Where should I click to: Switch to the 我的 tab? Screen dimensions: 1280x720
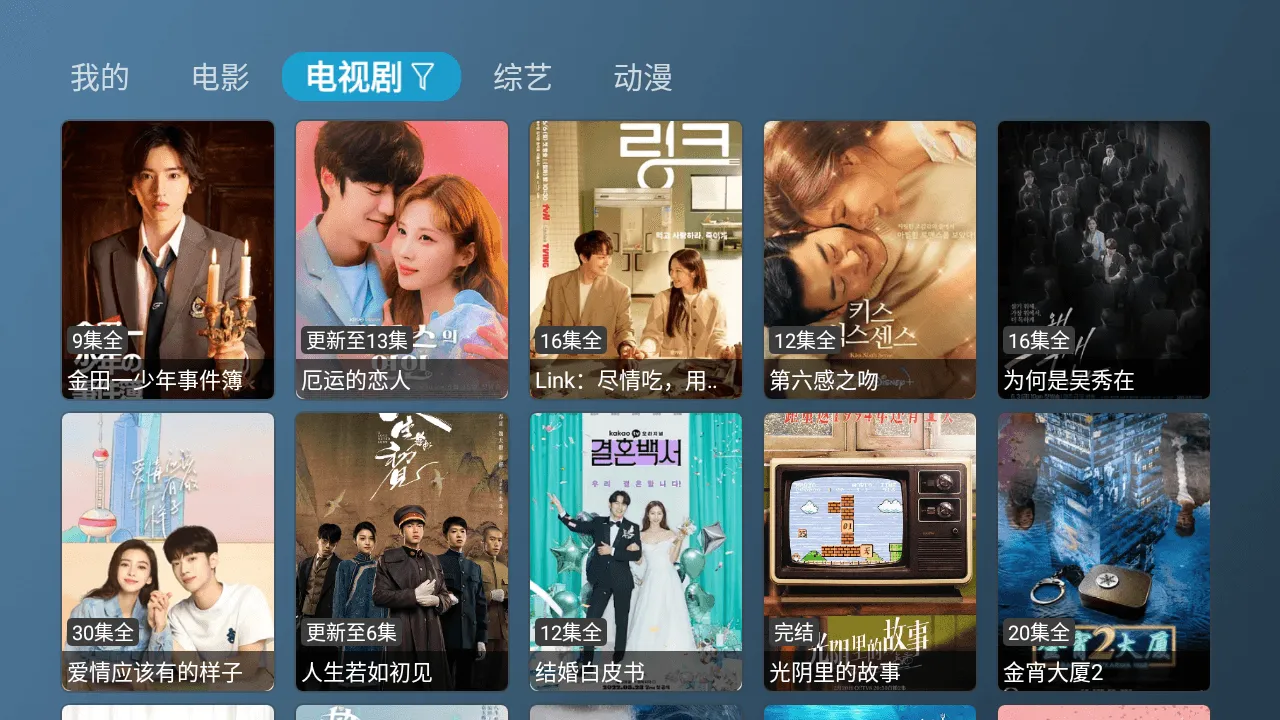pos(100,77)
